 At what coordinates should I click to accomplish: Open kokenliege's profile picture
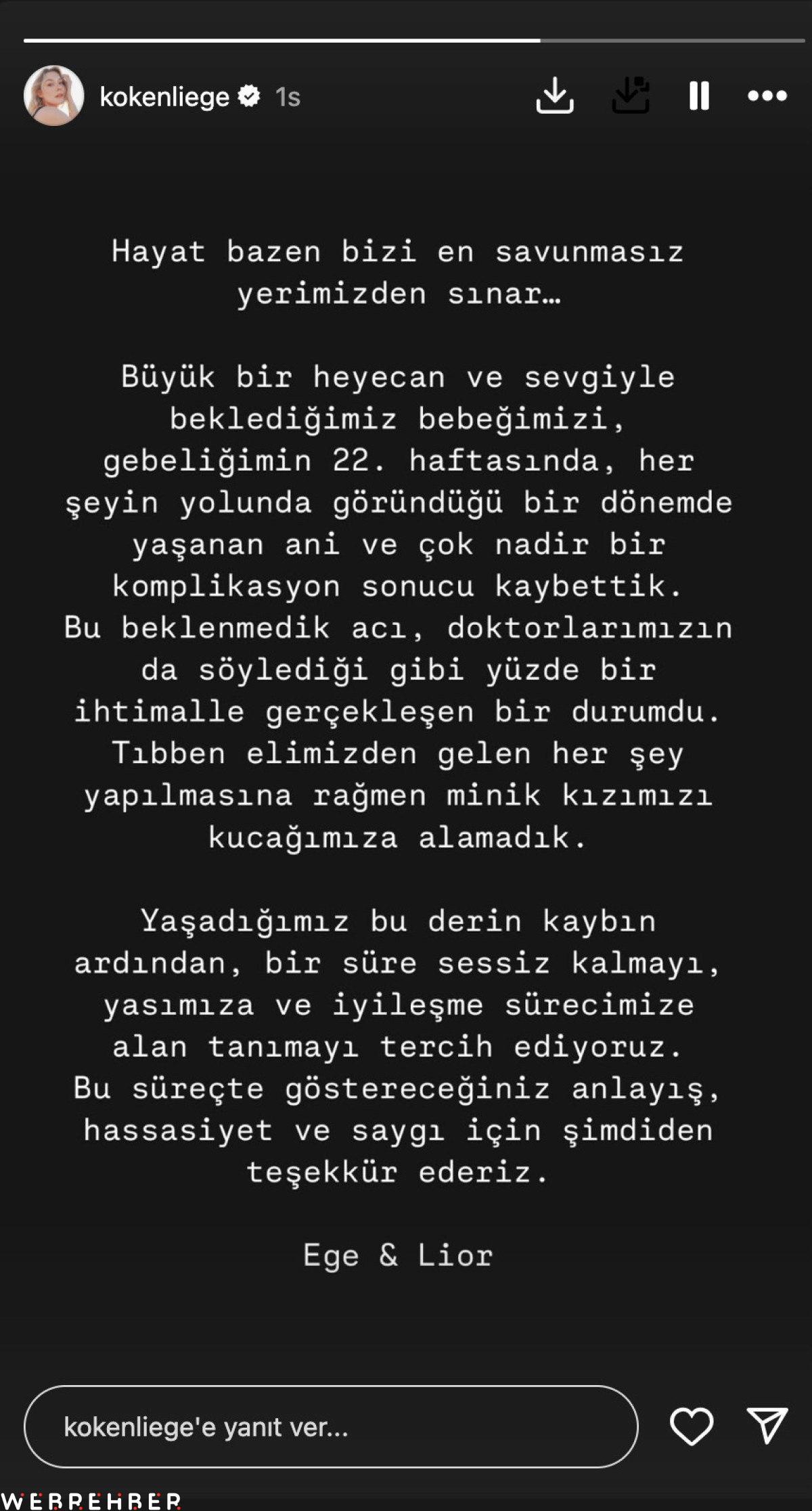(x=53, y=95)
